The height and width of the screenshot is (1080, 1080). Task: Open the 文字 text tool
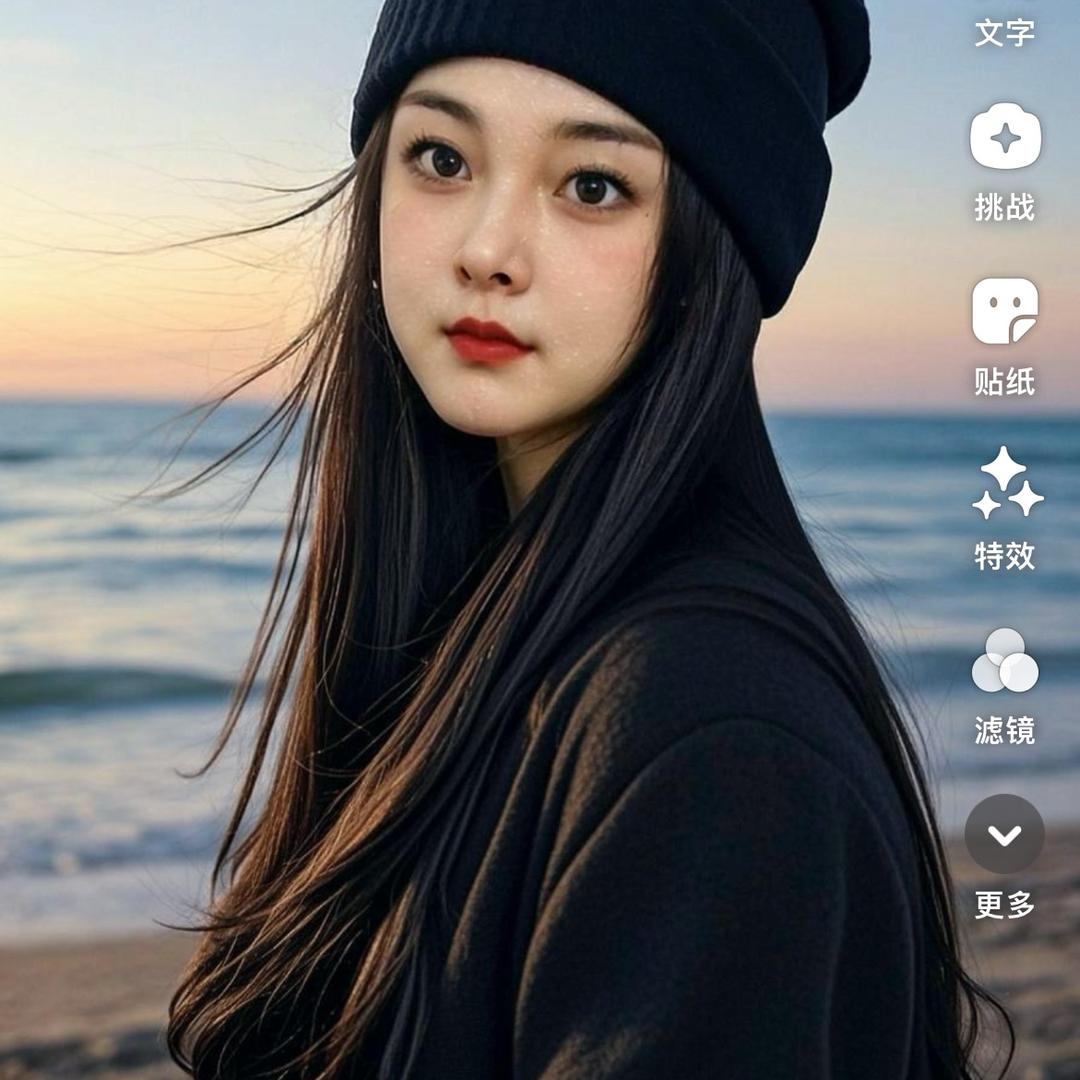coord(1004,30)
